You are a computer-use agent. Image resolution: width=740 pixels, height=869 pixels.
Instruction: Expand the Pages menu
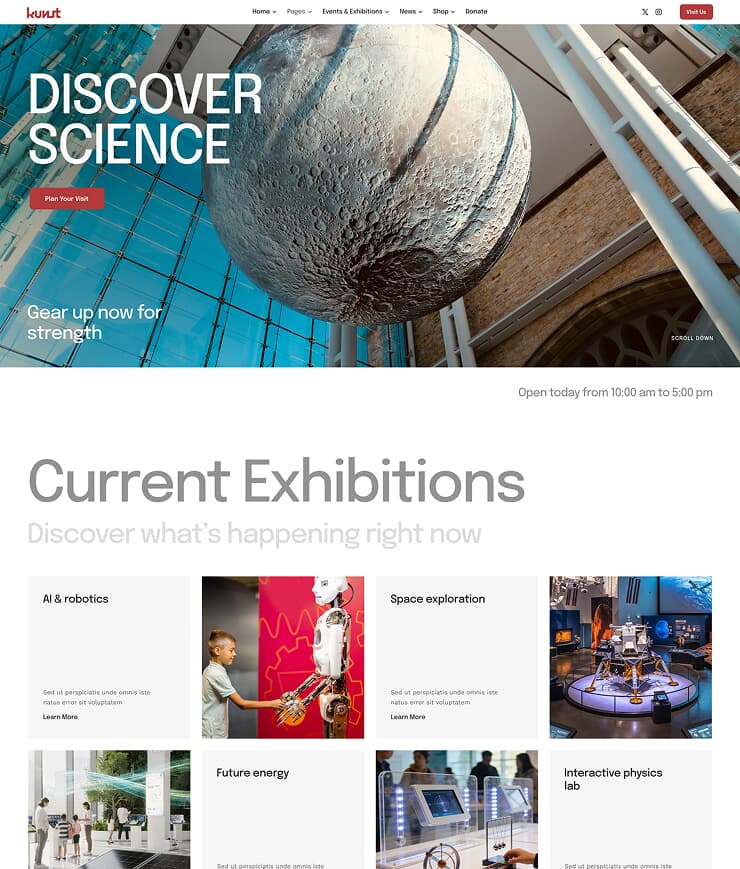point(299,12)
